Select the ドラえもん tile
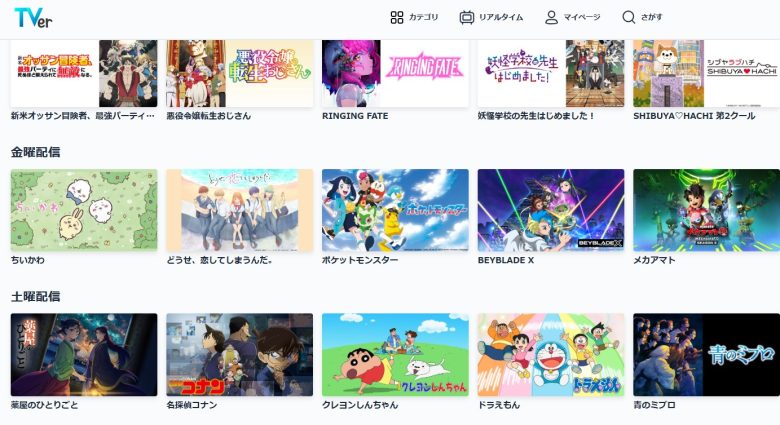 551,354
